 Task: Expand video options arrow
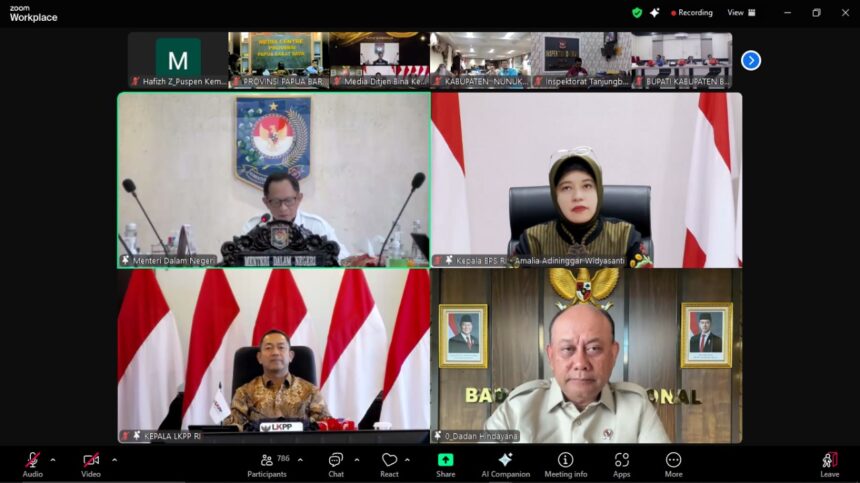(114, 460)
